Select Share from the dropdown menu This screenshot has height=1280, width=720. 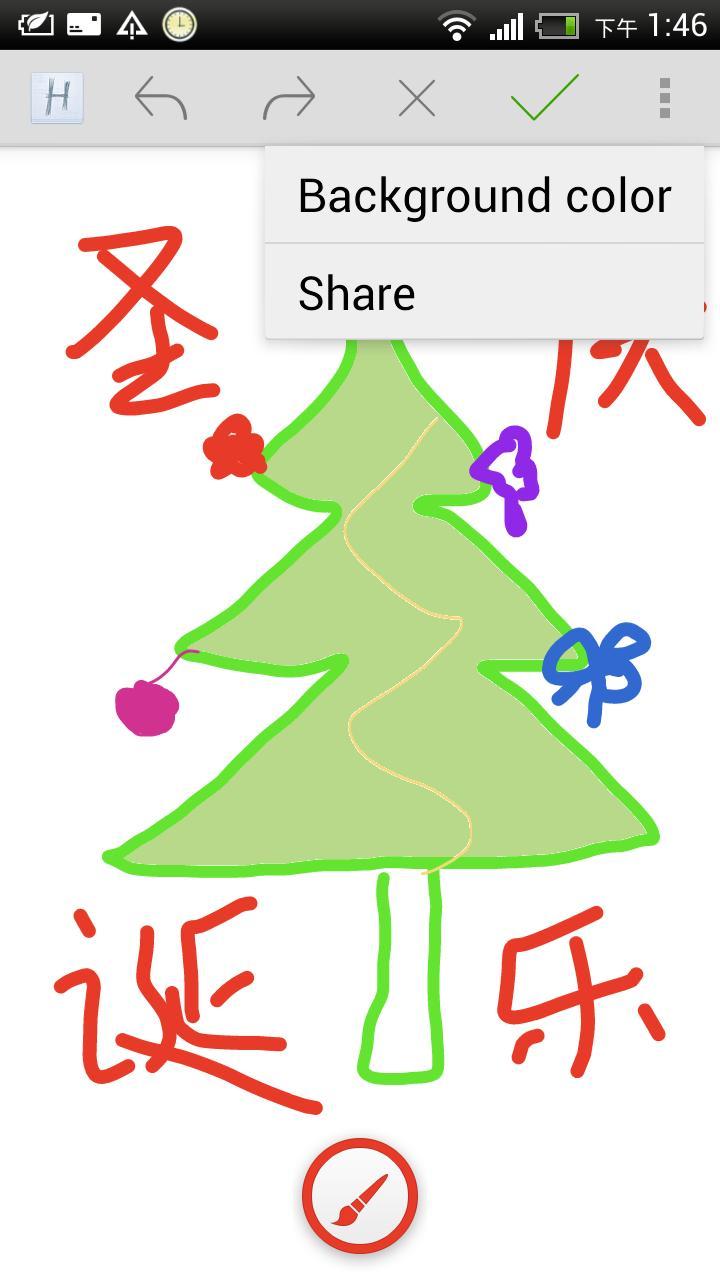coord(484,293)
